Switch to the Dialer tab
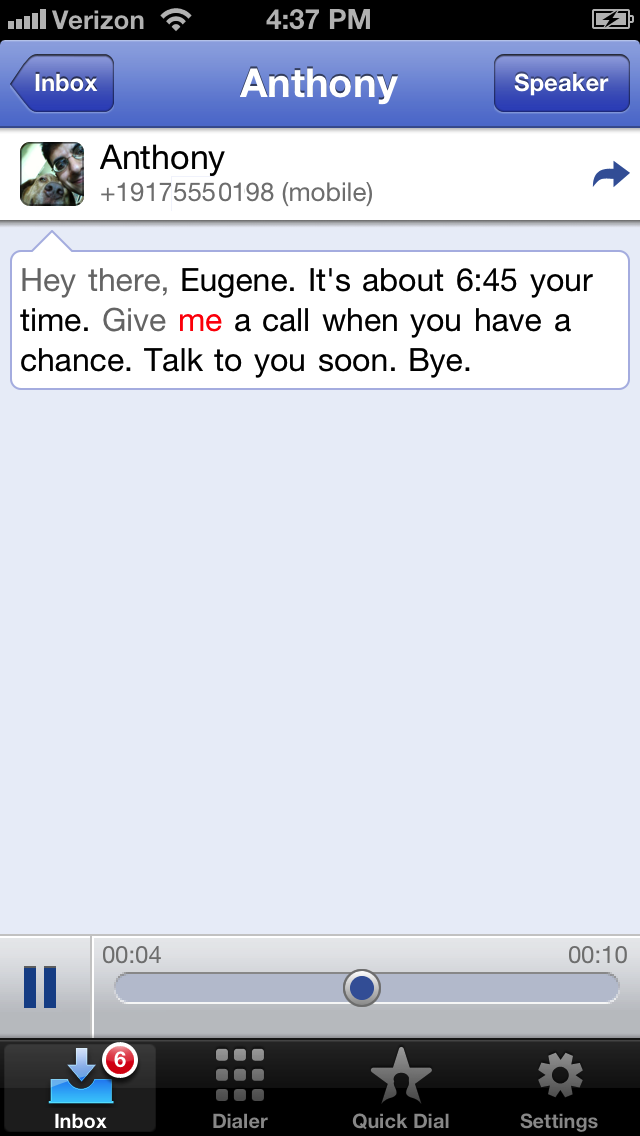The height and width of the screenshot is (1136, 640). pyautogui.click(x=240, y=1088)
